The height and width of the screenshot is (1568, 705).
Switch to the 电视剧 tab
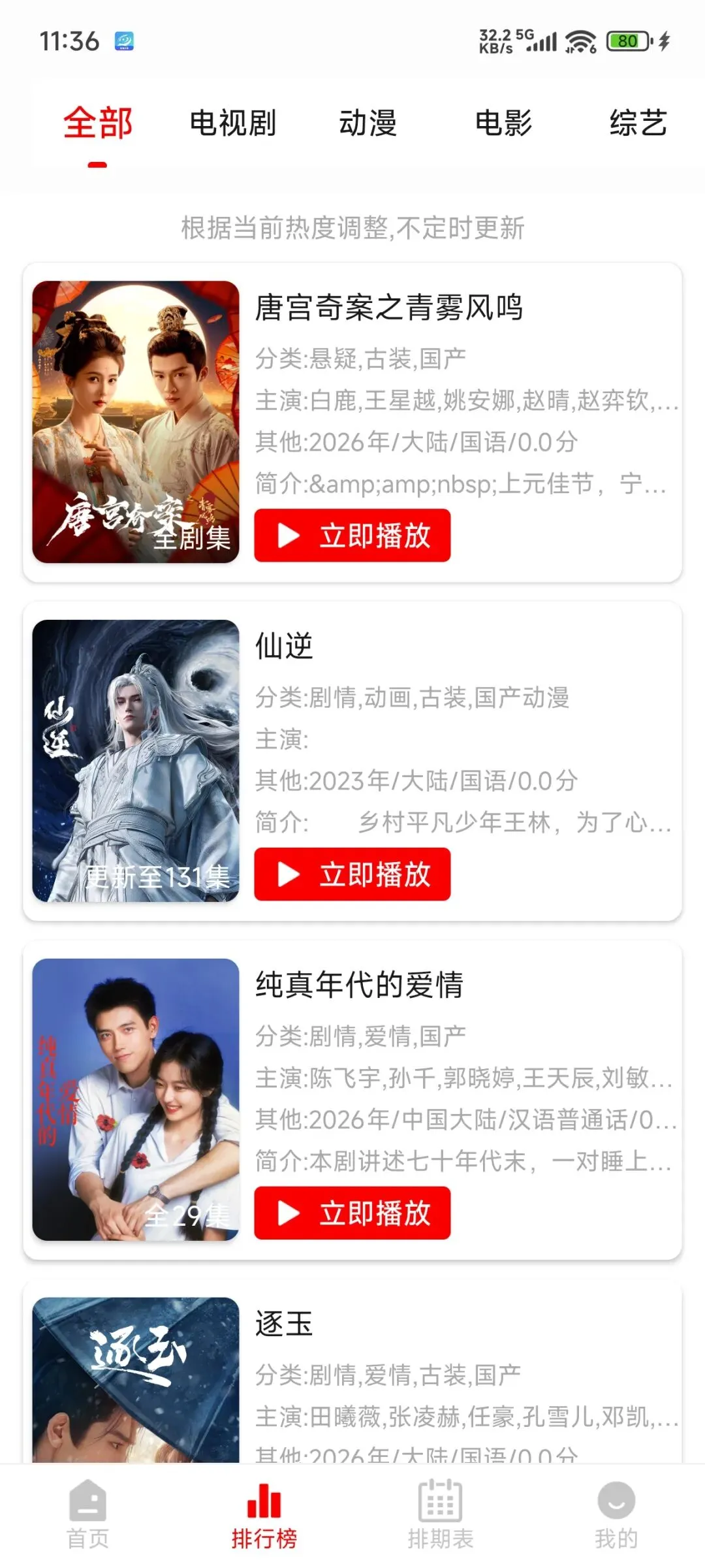[x=233, y=123]
